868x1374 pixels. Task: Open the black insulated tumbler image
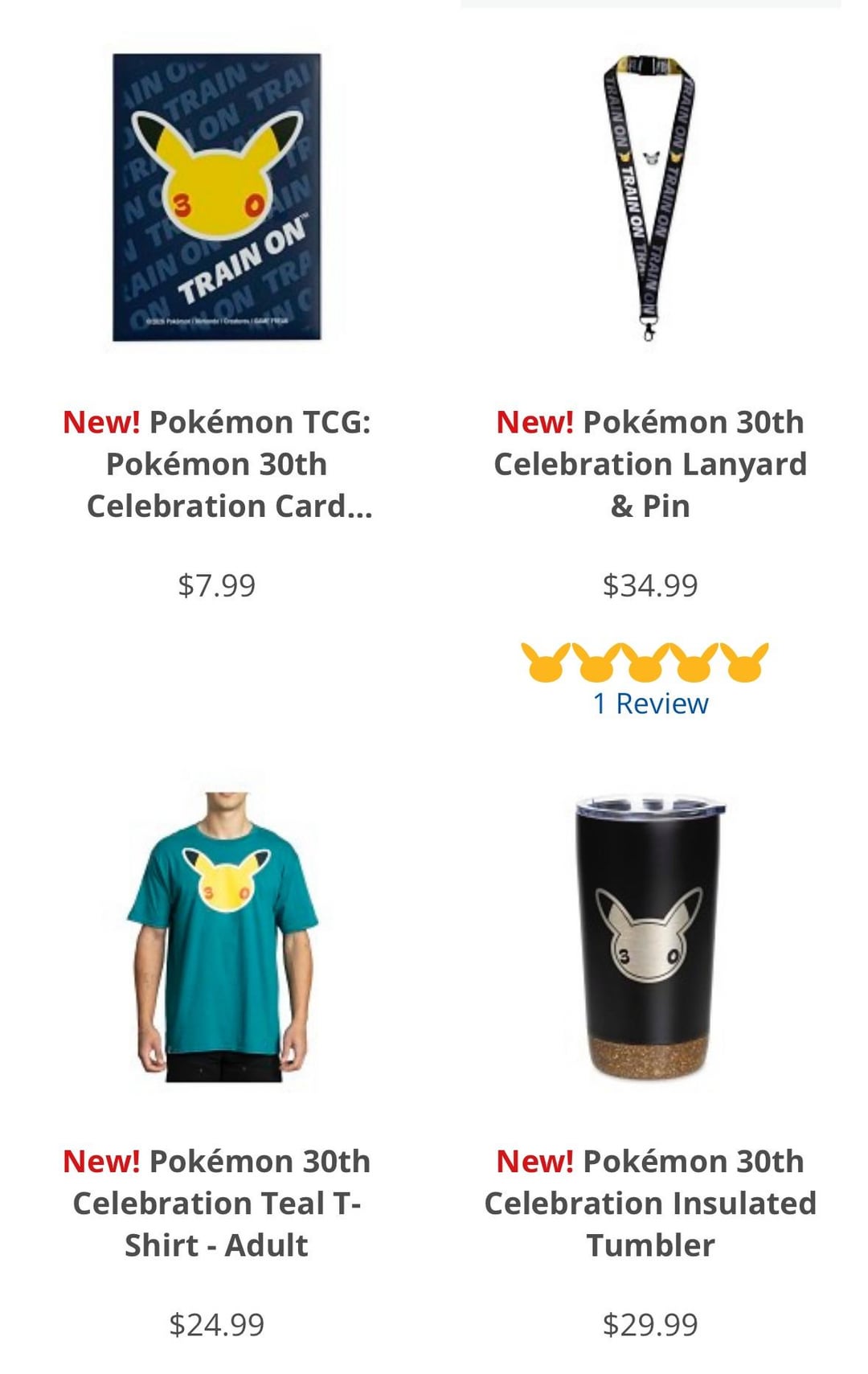(649, 937)
